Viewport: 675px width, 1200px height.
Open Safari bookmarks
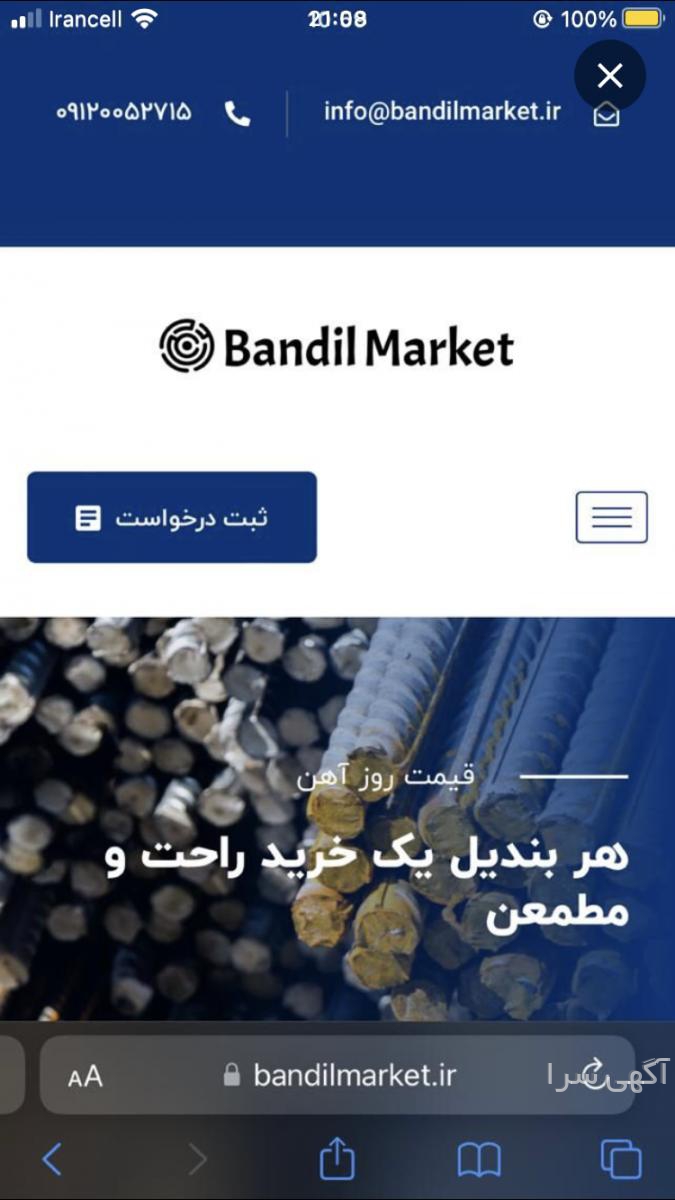pyautogui.click(x=479, y=1160)
